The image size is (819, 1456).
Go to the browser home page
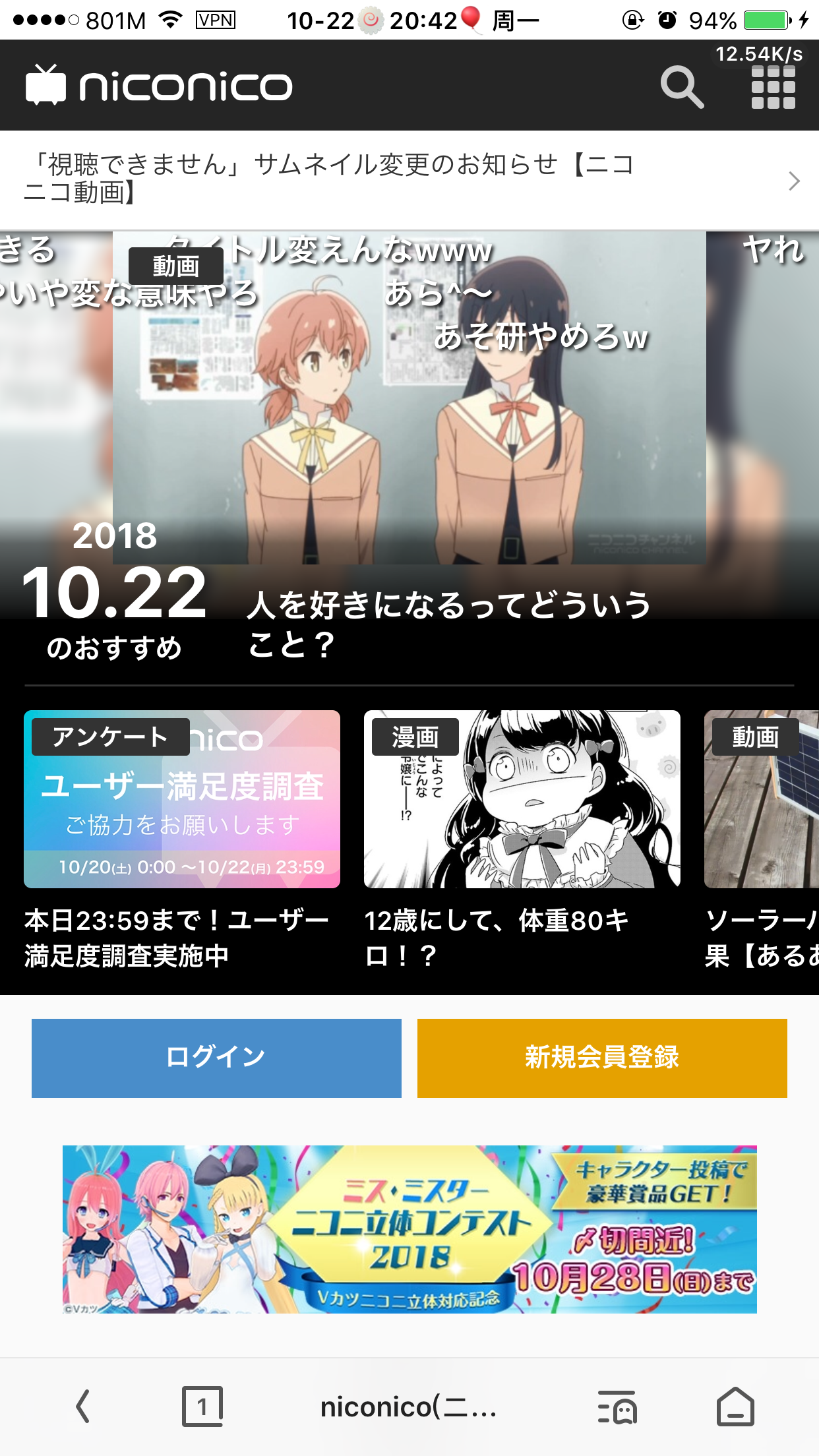pos(735,1407)
